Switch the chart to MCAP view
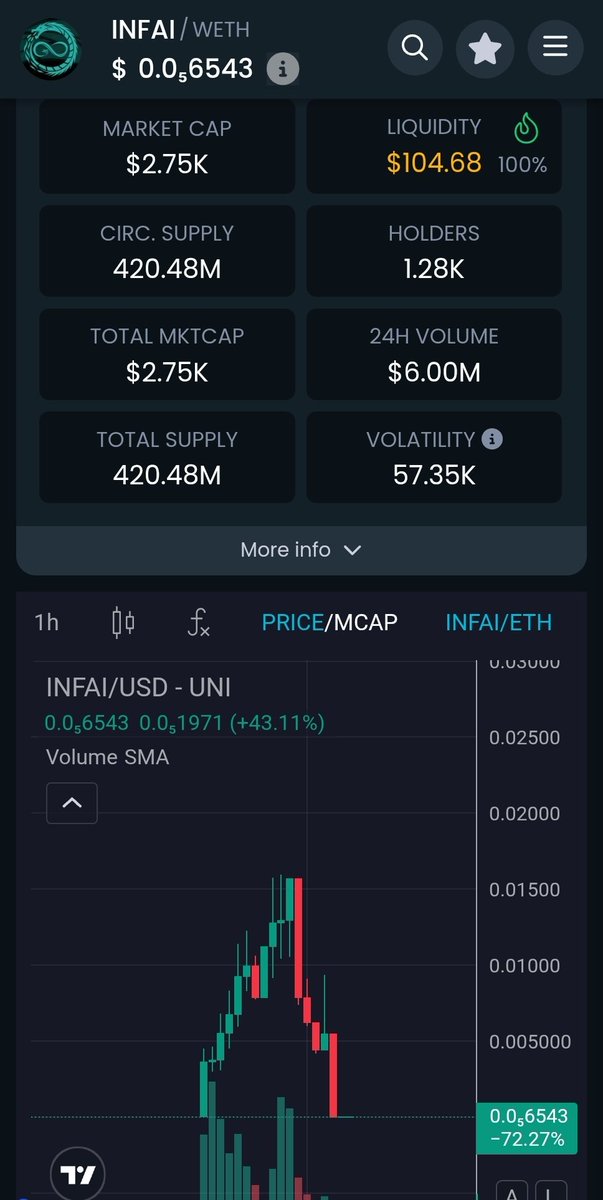The image size is (603, 1200). (365, 622)
